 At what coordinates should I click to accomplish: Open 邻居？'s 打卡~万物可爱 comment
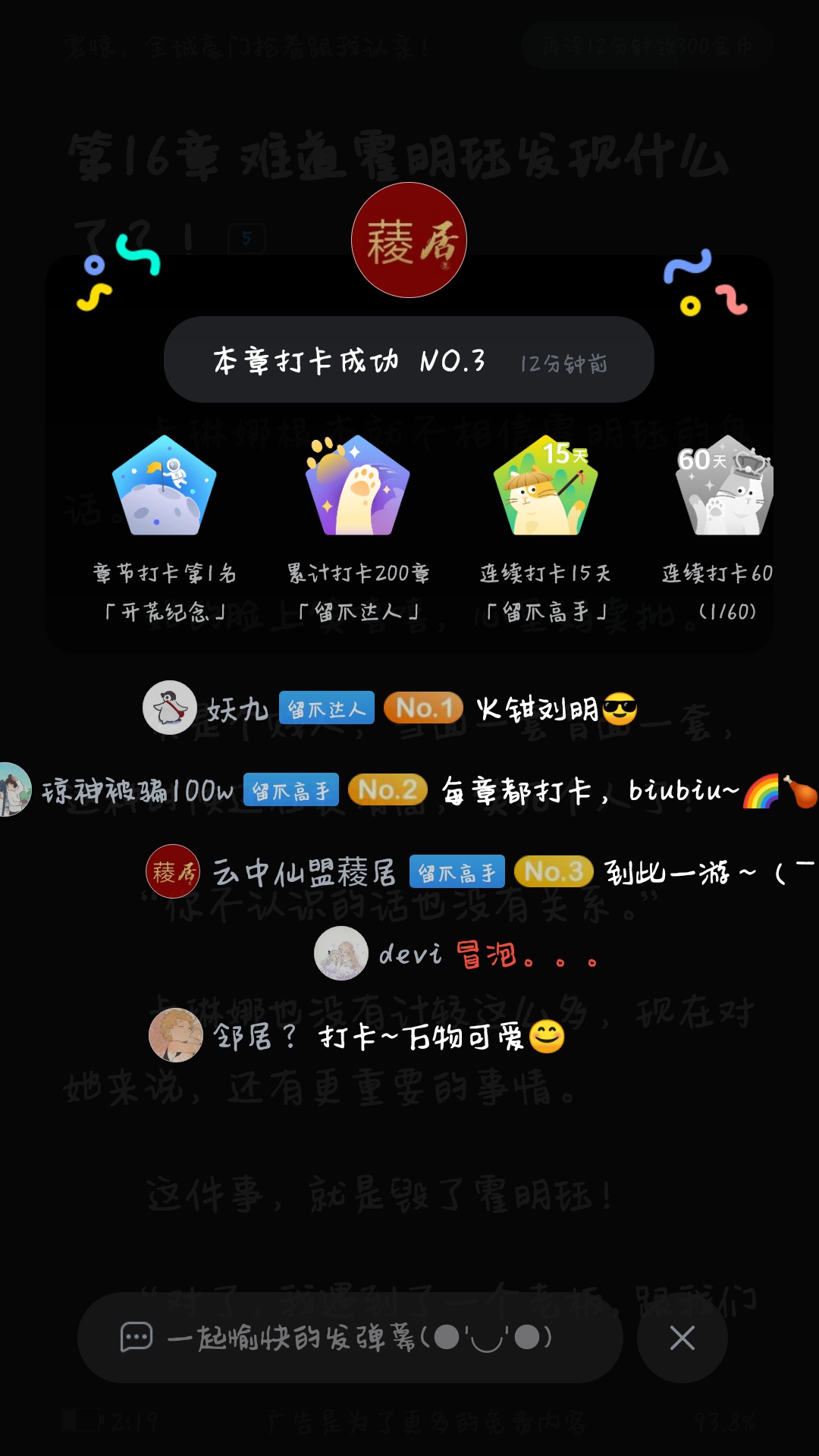358,1036
